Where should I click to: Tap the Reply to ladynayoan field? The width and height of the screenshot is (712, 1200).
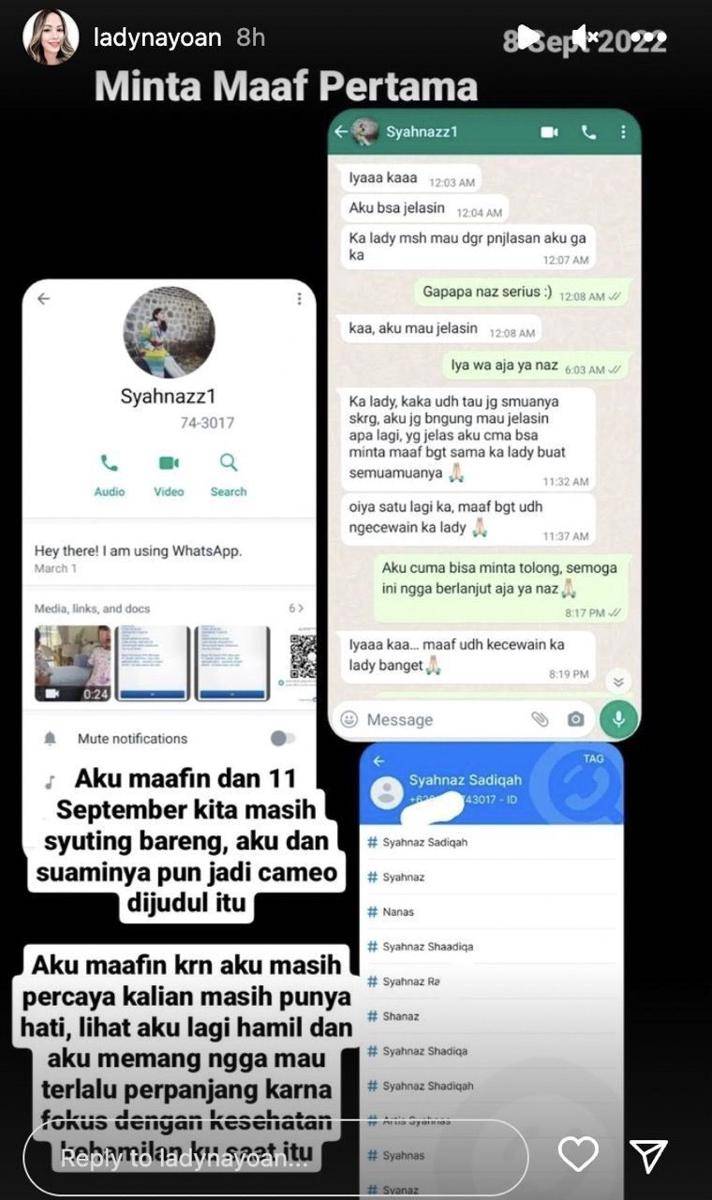275,1158
